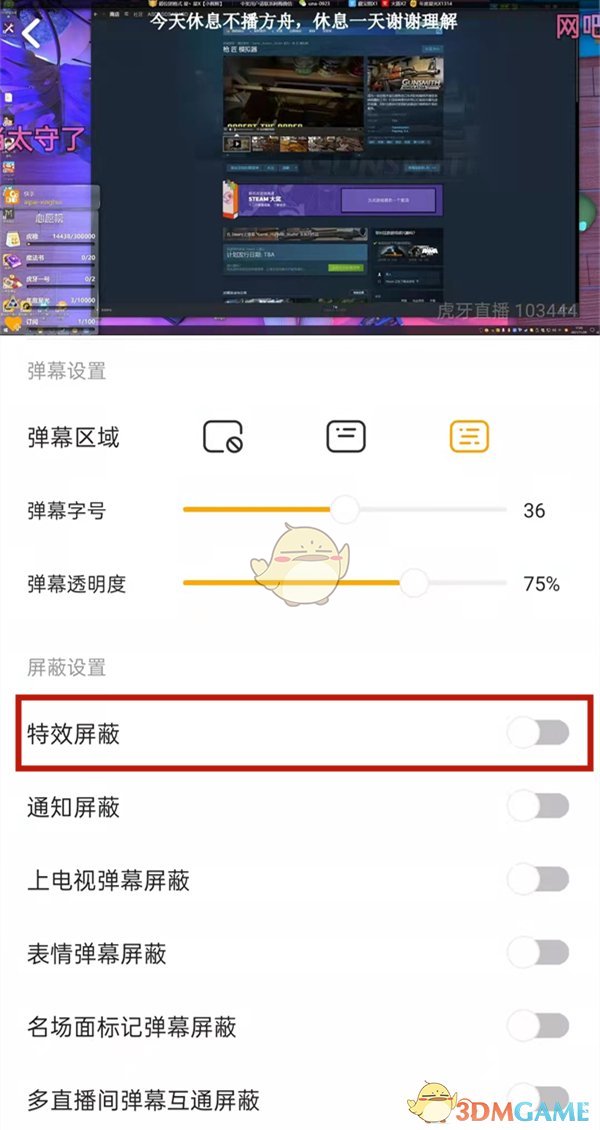Toggle 多直播间弹幕互通屏蔽 switch
This screenshot has width=600, height=1130.
538,1098
